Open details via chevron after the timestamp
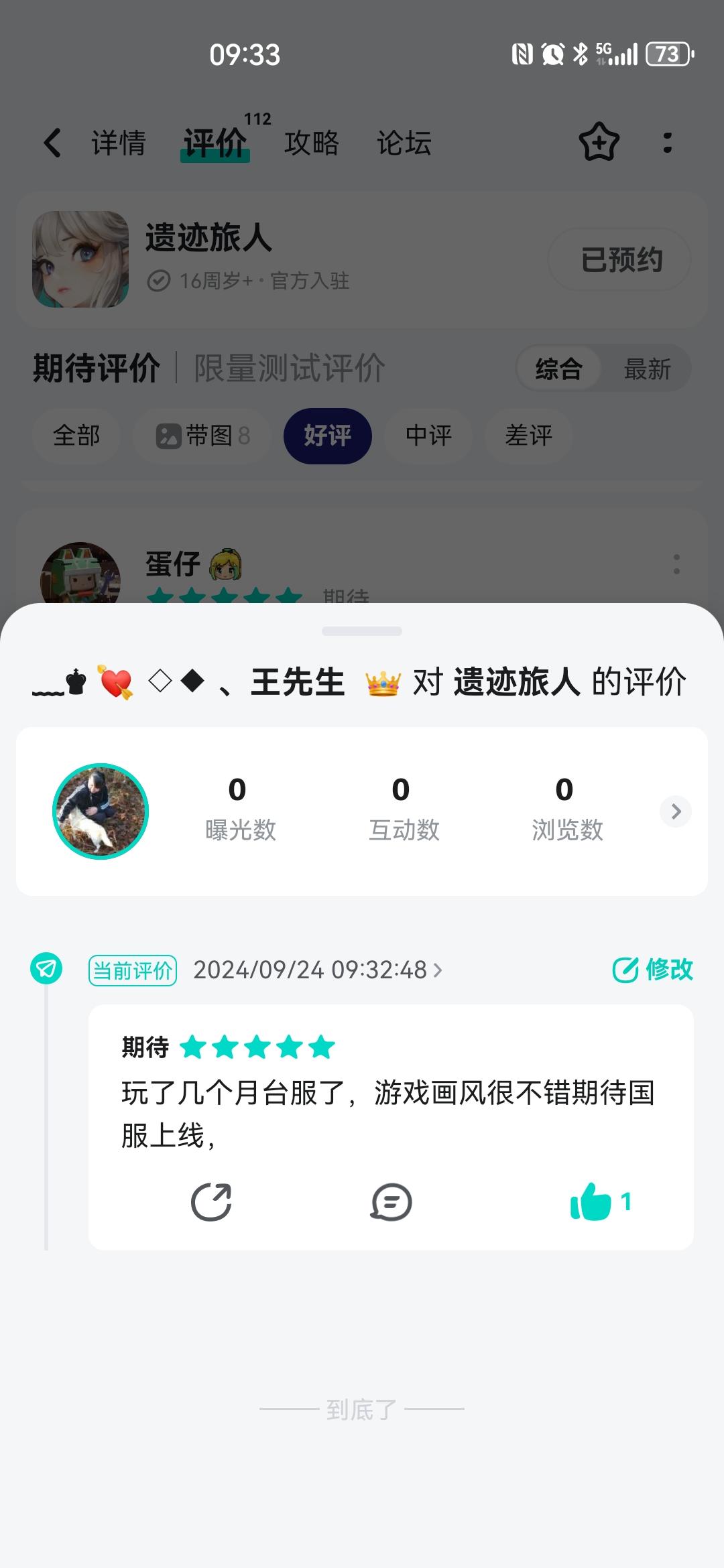The height and width of the screenshot is (1568, 724). [x=439, y=969]
